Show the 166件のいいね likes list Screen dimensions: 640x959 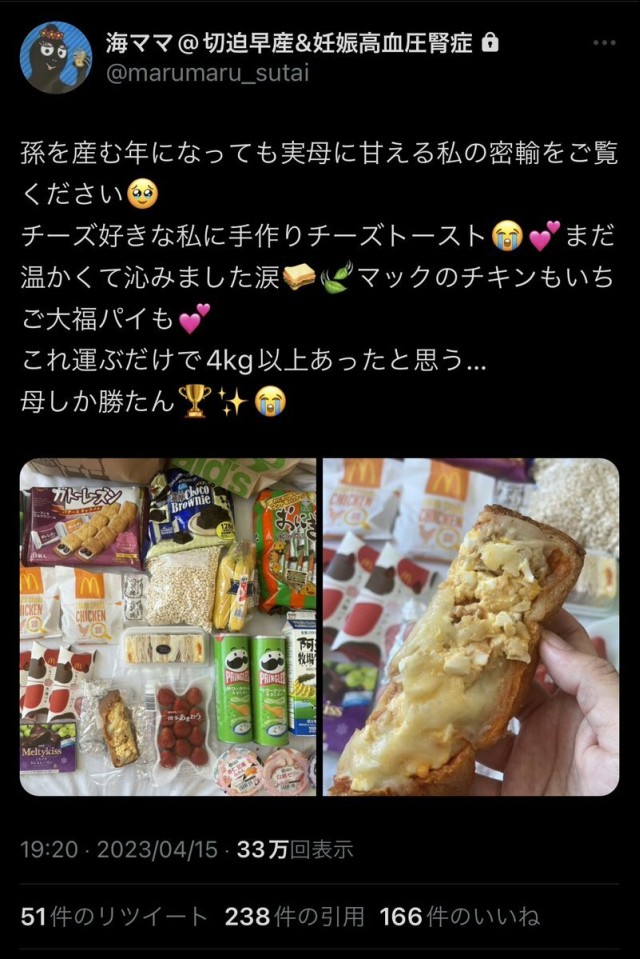pos(460,917)
